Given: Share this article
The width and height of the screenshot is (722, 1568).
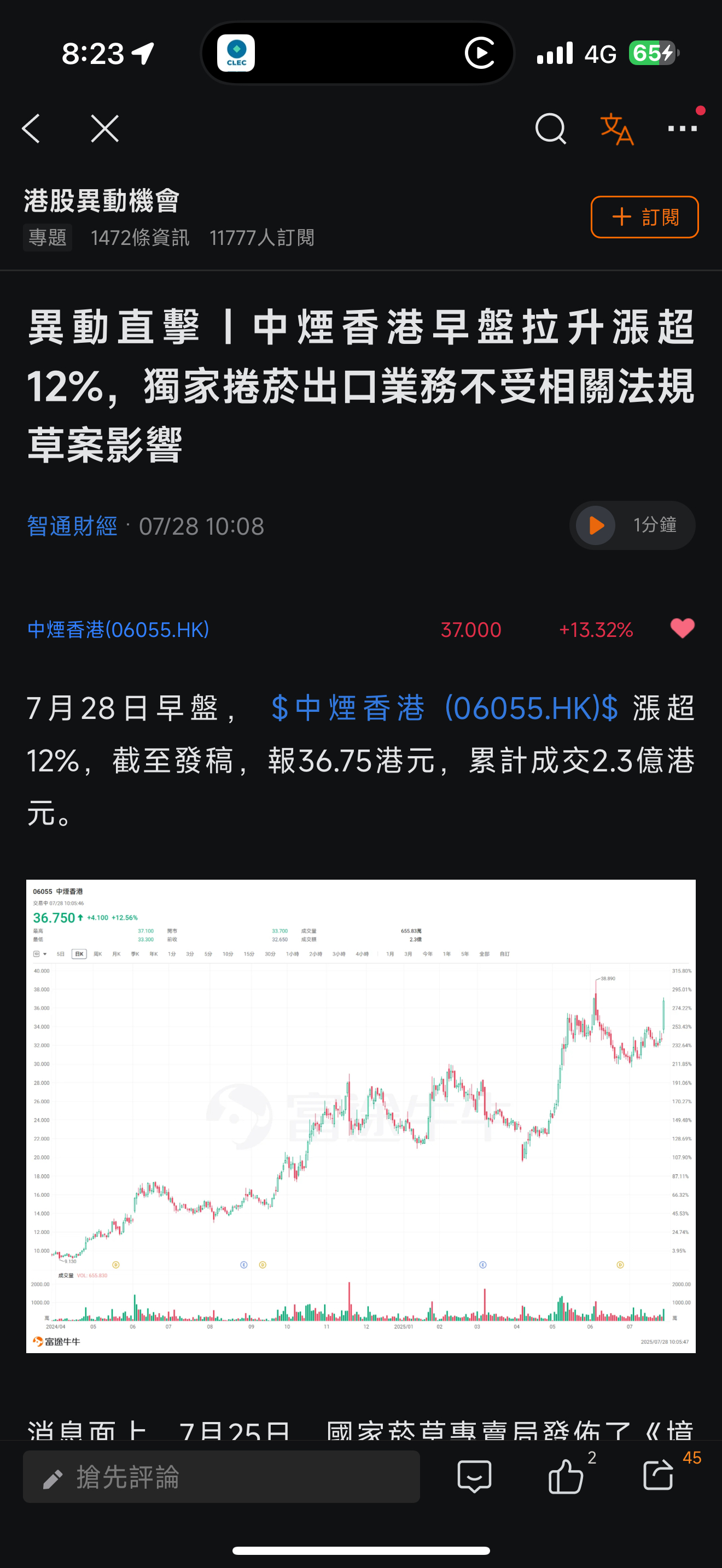Looking at the screenshot, I should (x=659, y=1476).
